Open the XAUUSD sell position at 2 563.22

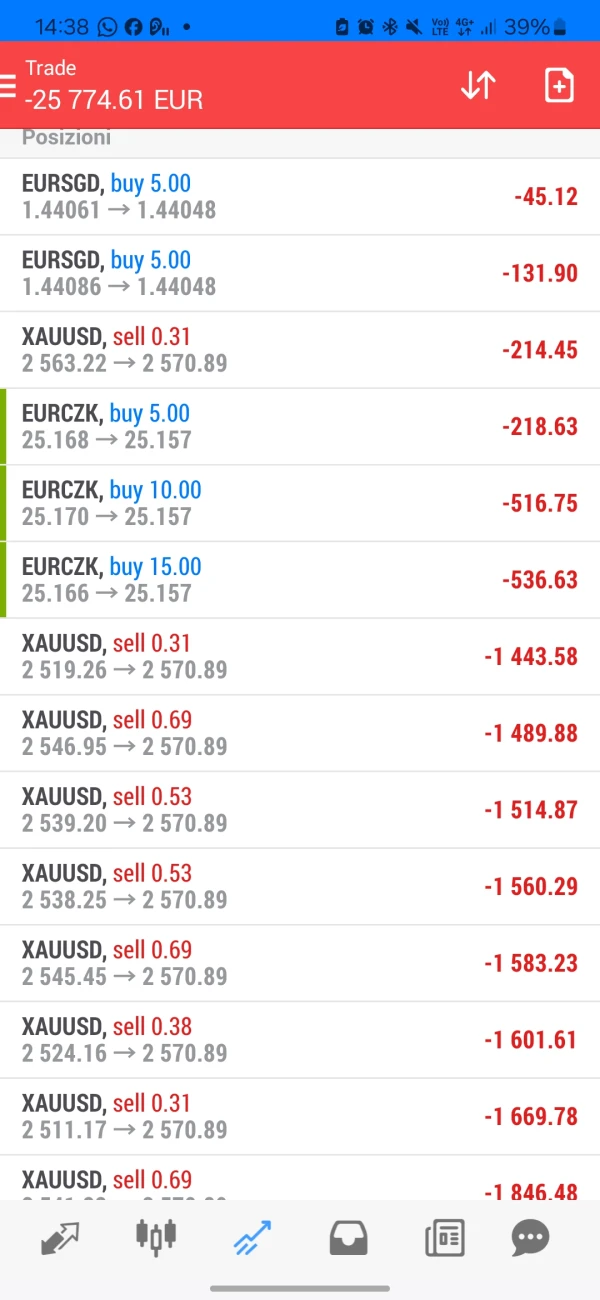tap(300, 350)
